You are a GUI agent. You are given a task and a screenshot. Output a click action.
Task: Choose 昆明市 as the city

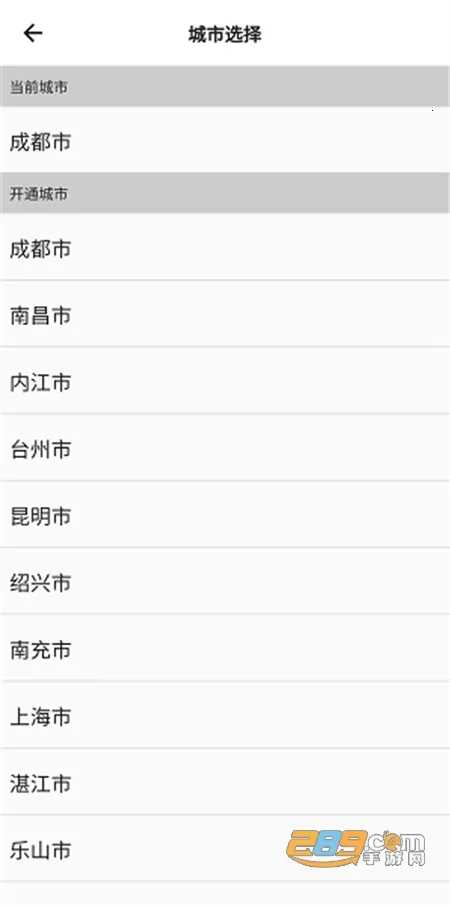tap(225, 514)
